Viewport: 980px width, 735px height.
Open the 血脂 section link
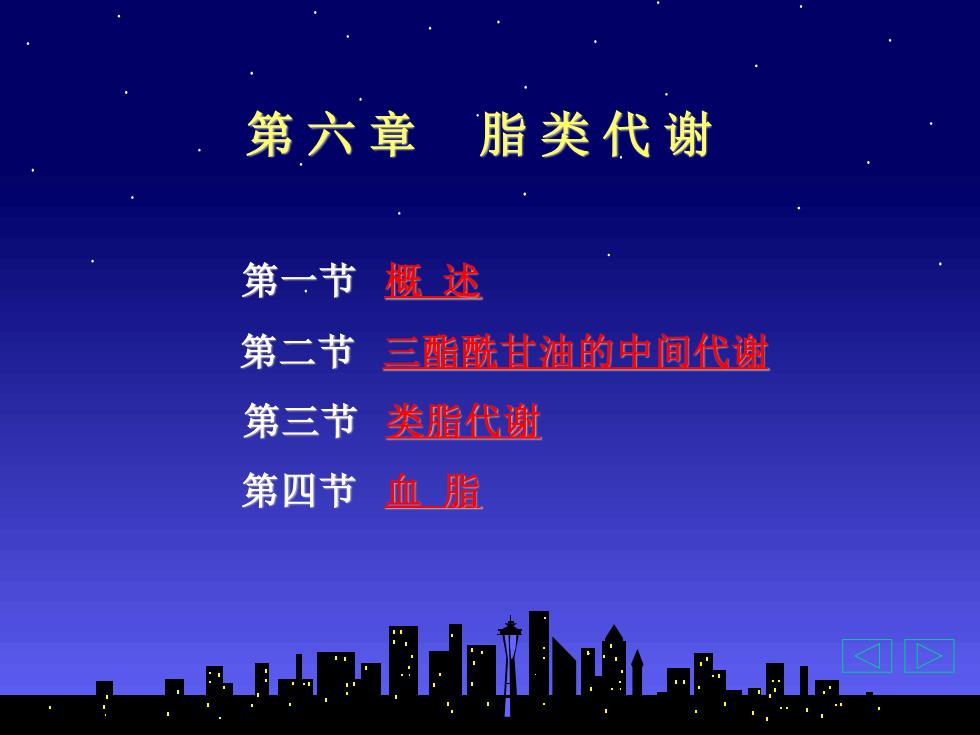[433, 491]
